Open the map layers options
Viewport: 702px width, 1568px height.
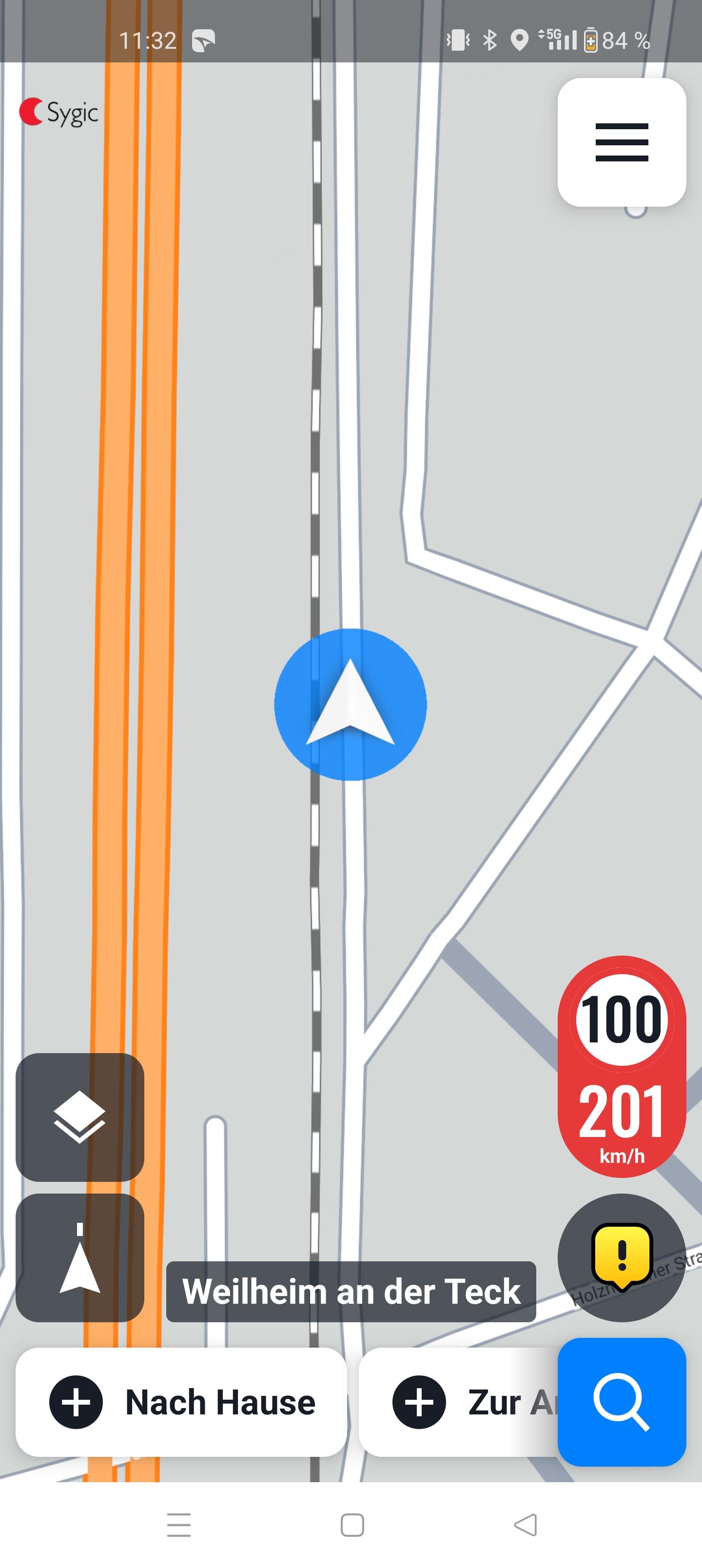[x=80, y=1117]
